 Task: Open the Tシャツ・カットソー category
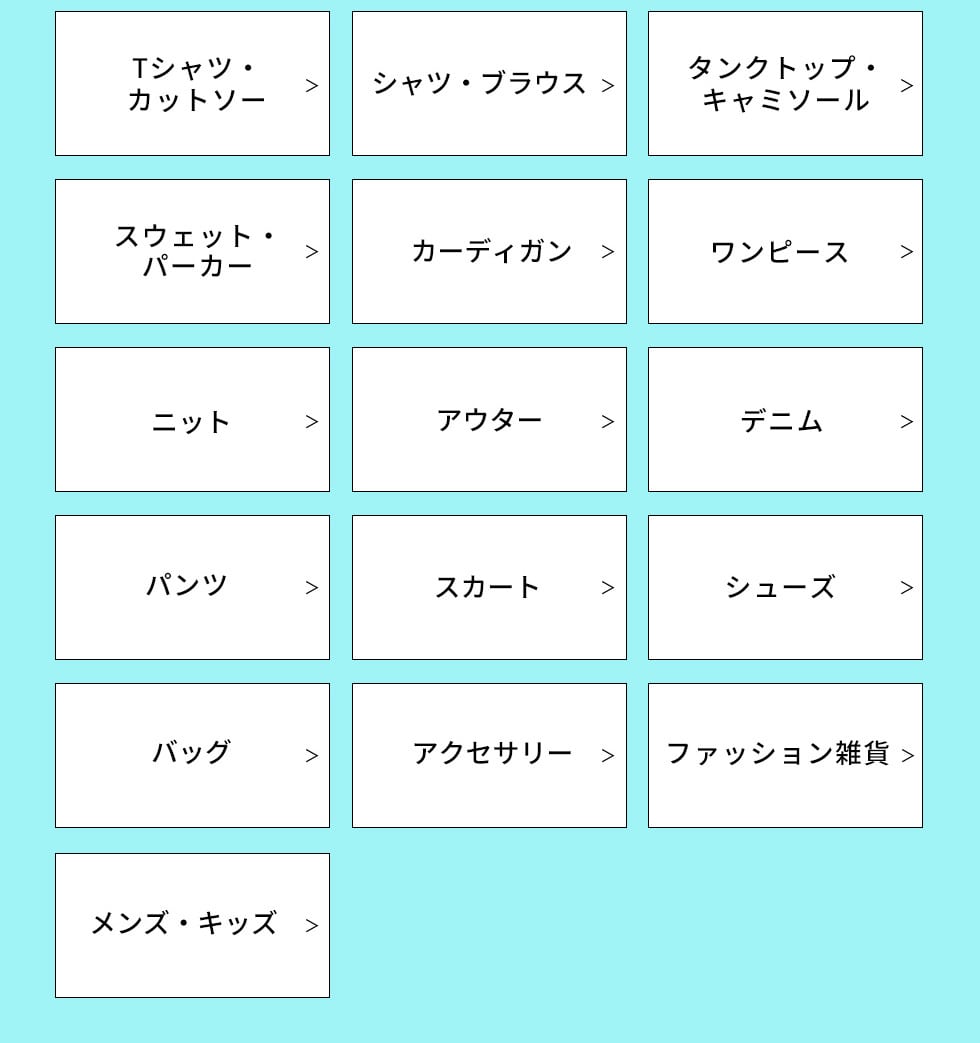192,84
